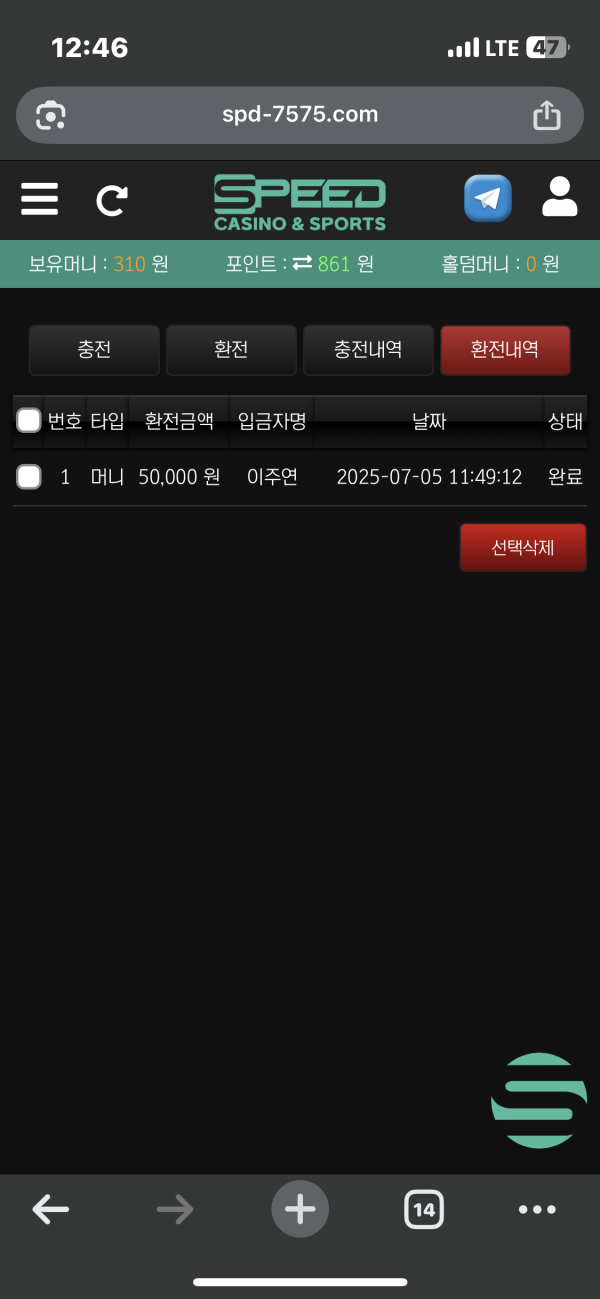Tap the 선택삭제 button
This screenshot has height=1299, width=600.
[522, 548]
